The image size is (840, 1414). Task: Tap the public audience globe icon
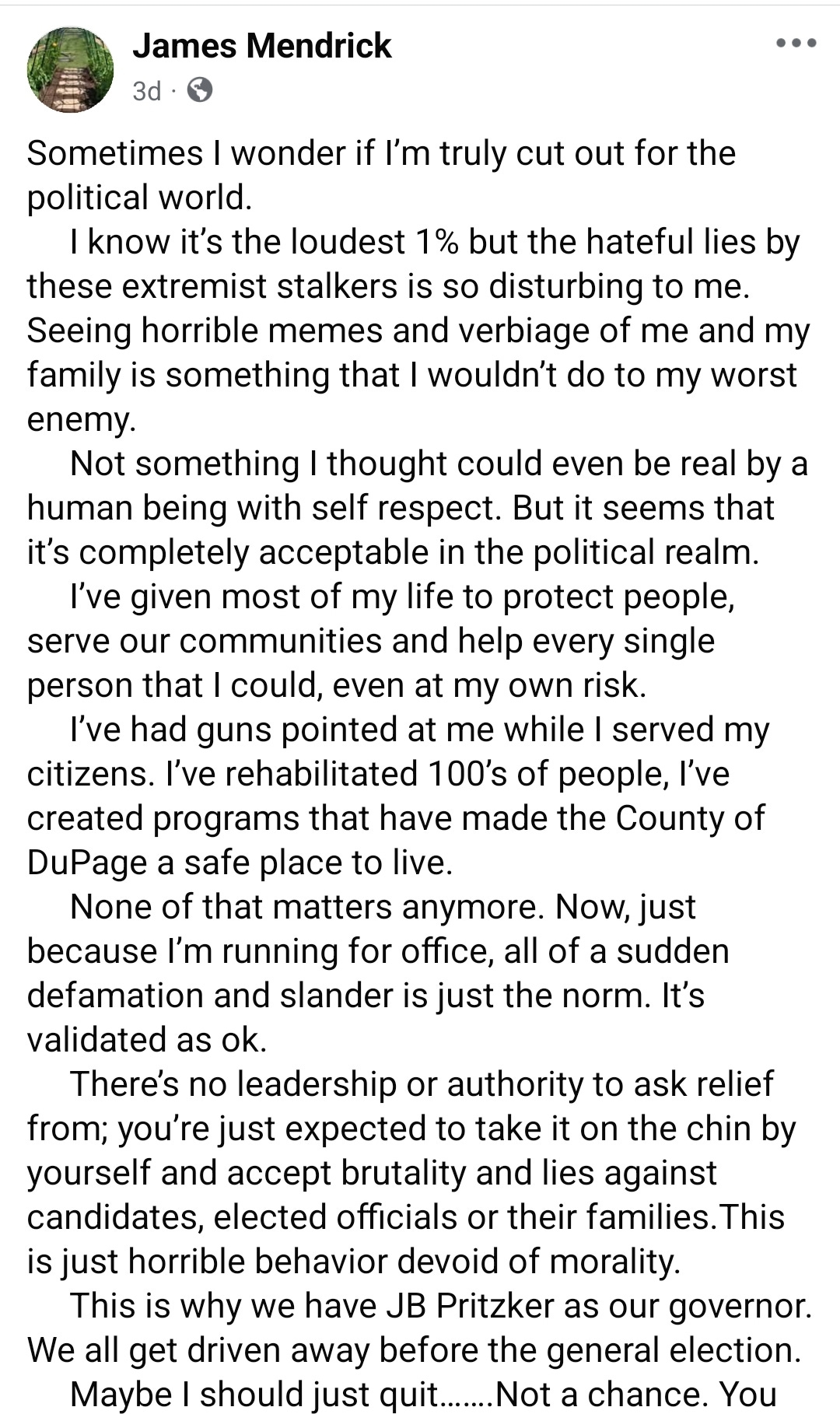click(x=200, y=91)
